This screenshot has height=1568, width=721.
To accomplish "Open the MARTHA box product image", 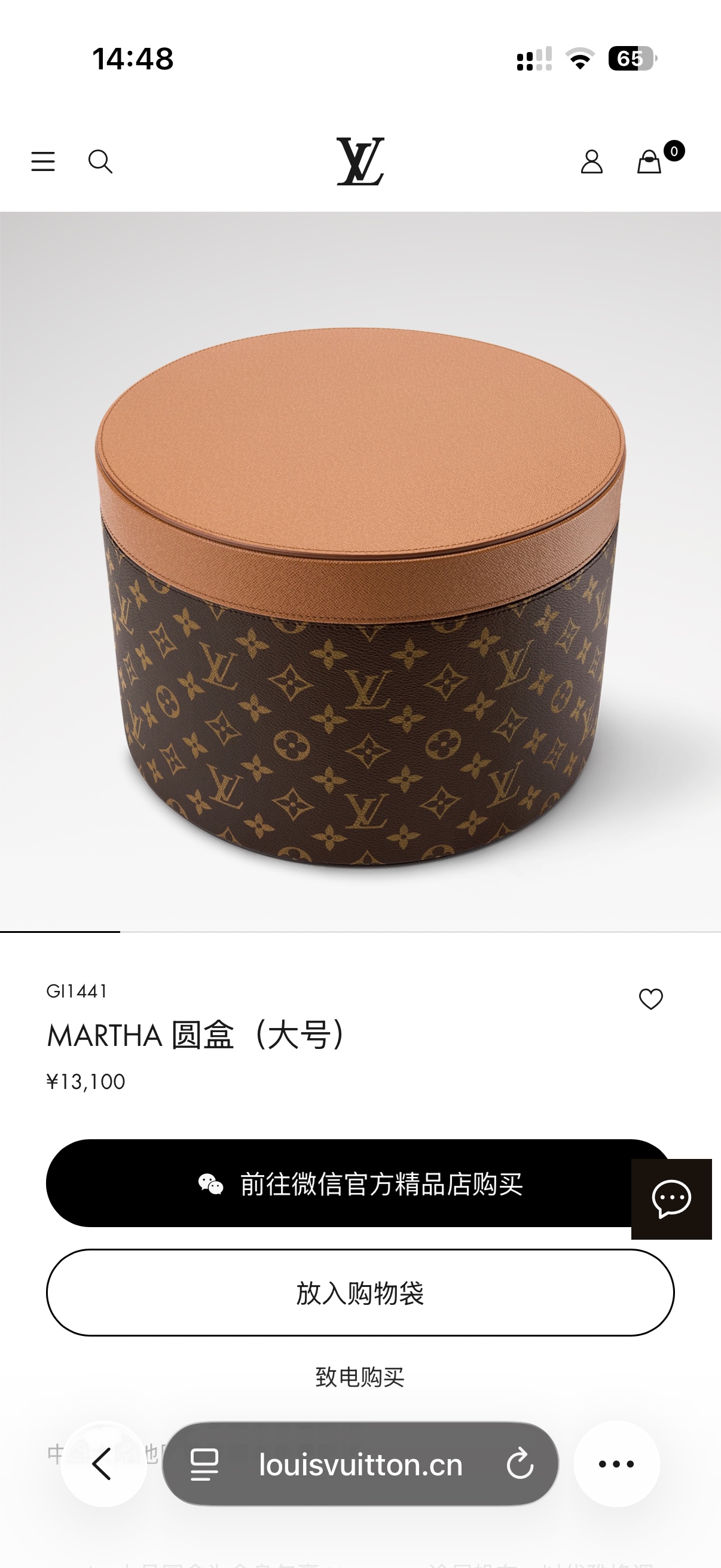I will [360, 572].
